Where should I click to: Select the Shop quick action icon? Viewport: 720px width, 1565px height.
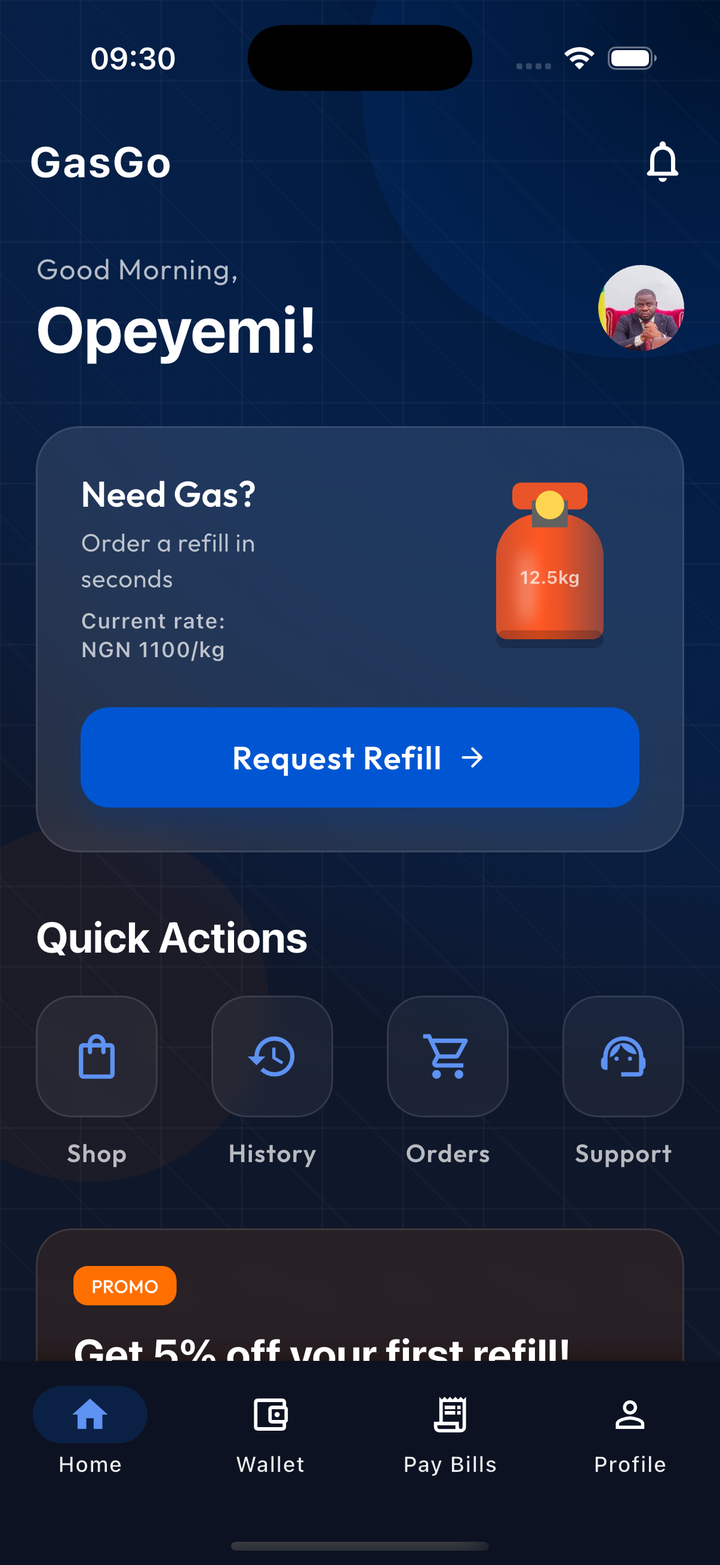[x=96, y=1056]
